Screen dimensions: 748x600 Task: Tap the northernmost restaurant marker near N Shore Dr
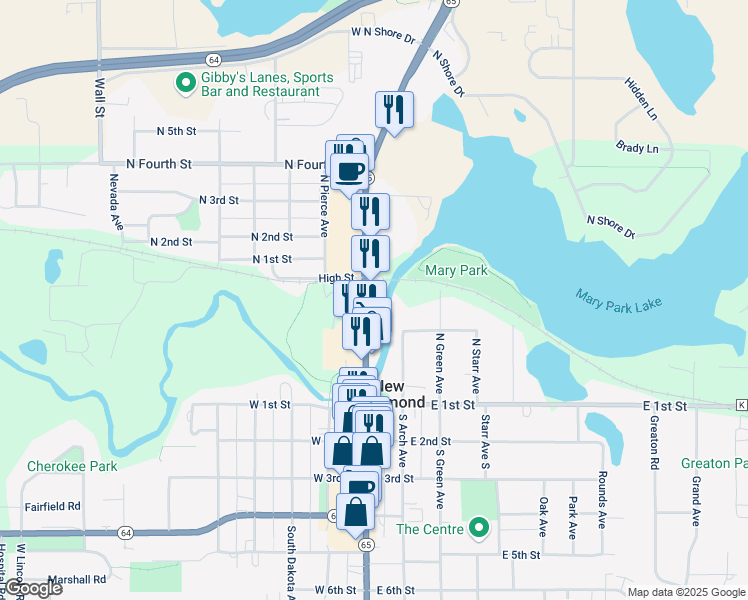point(394,110)
